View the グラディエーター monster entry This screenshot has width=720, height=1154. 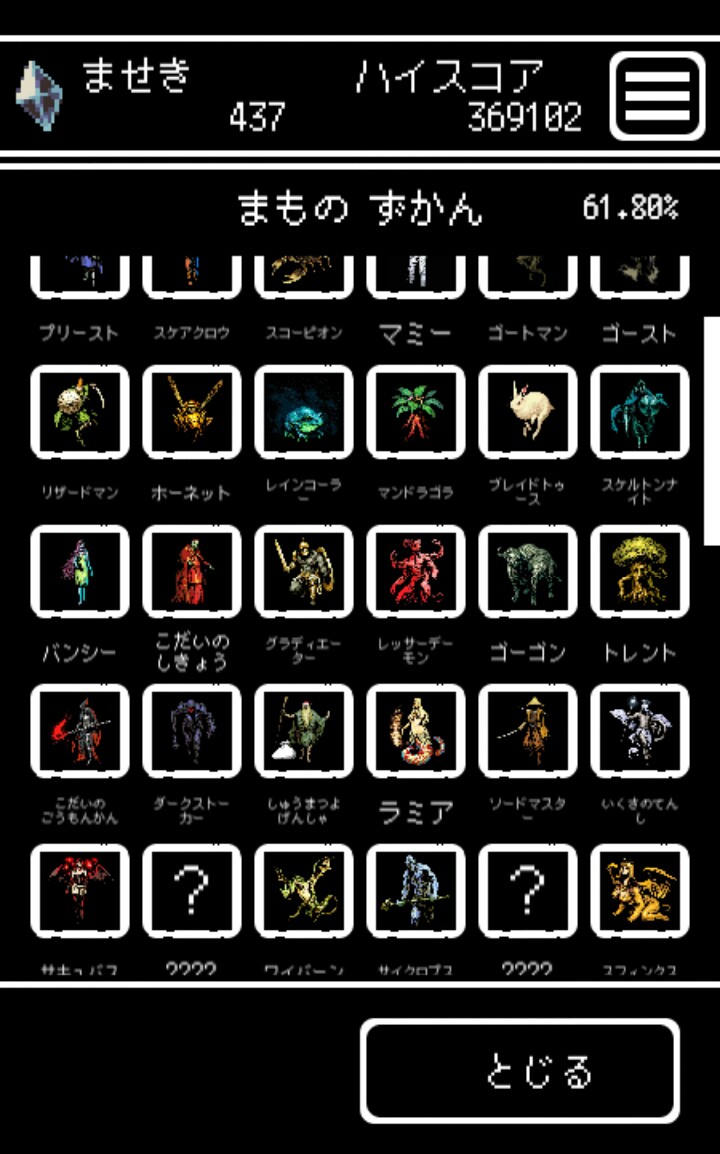pyautogui.click(x=303, y=572)
